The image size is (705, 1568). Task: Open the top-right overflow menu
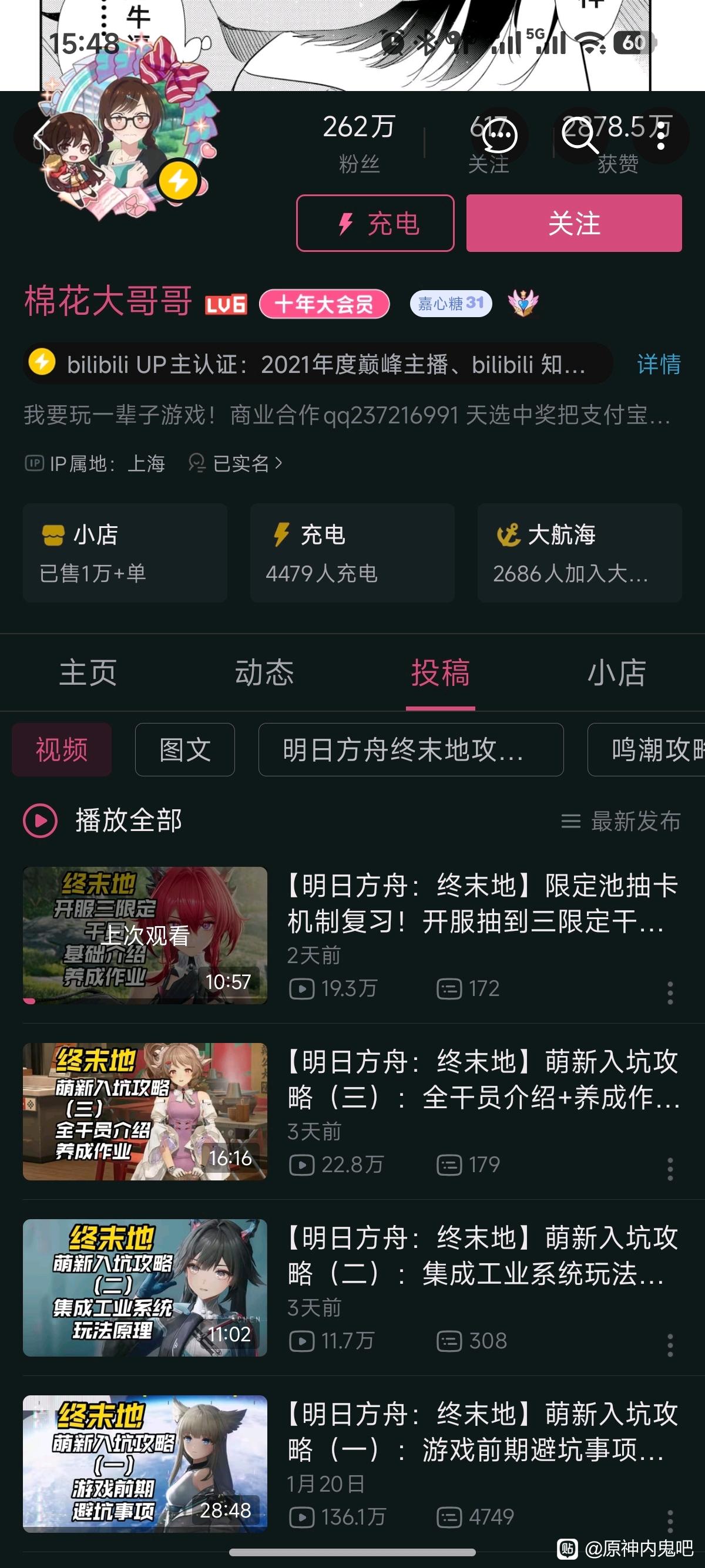[x=661, y=136]
